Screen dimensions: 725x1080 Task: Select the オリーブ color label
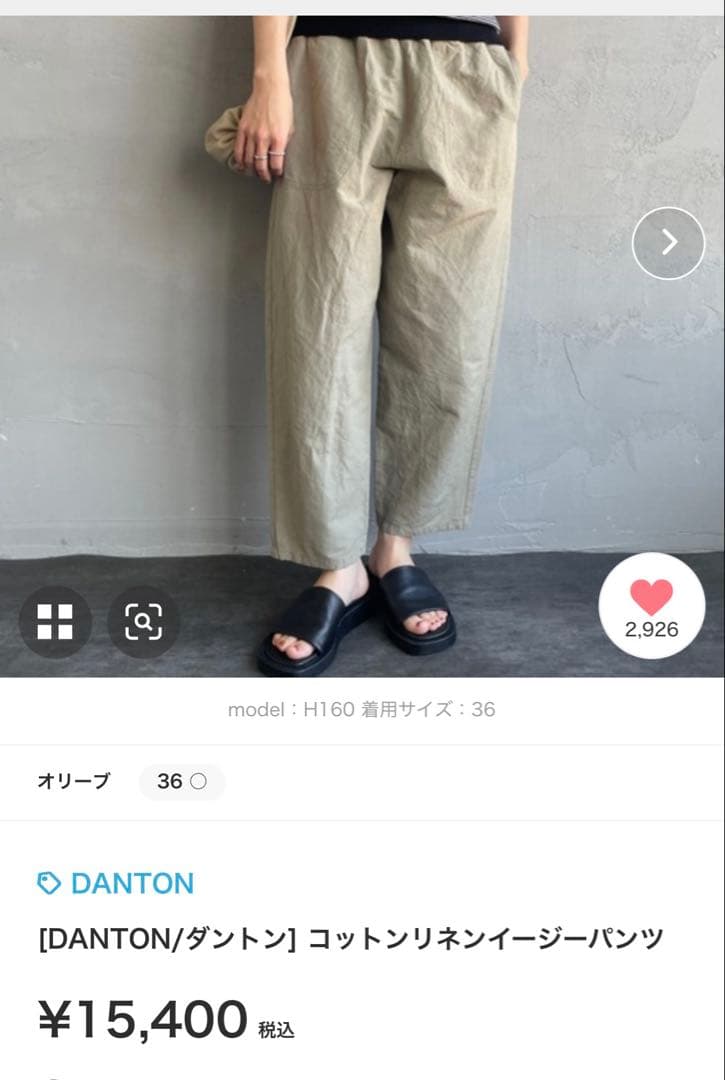click(71, 782)
